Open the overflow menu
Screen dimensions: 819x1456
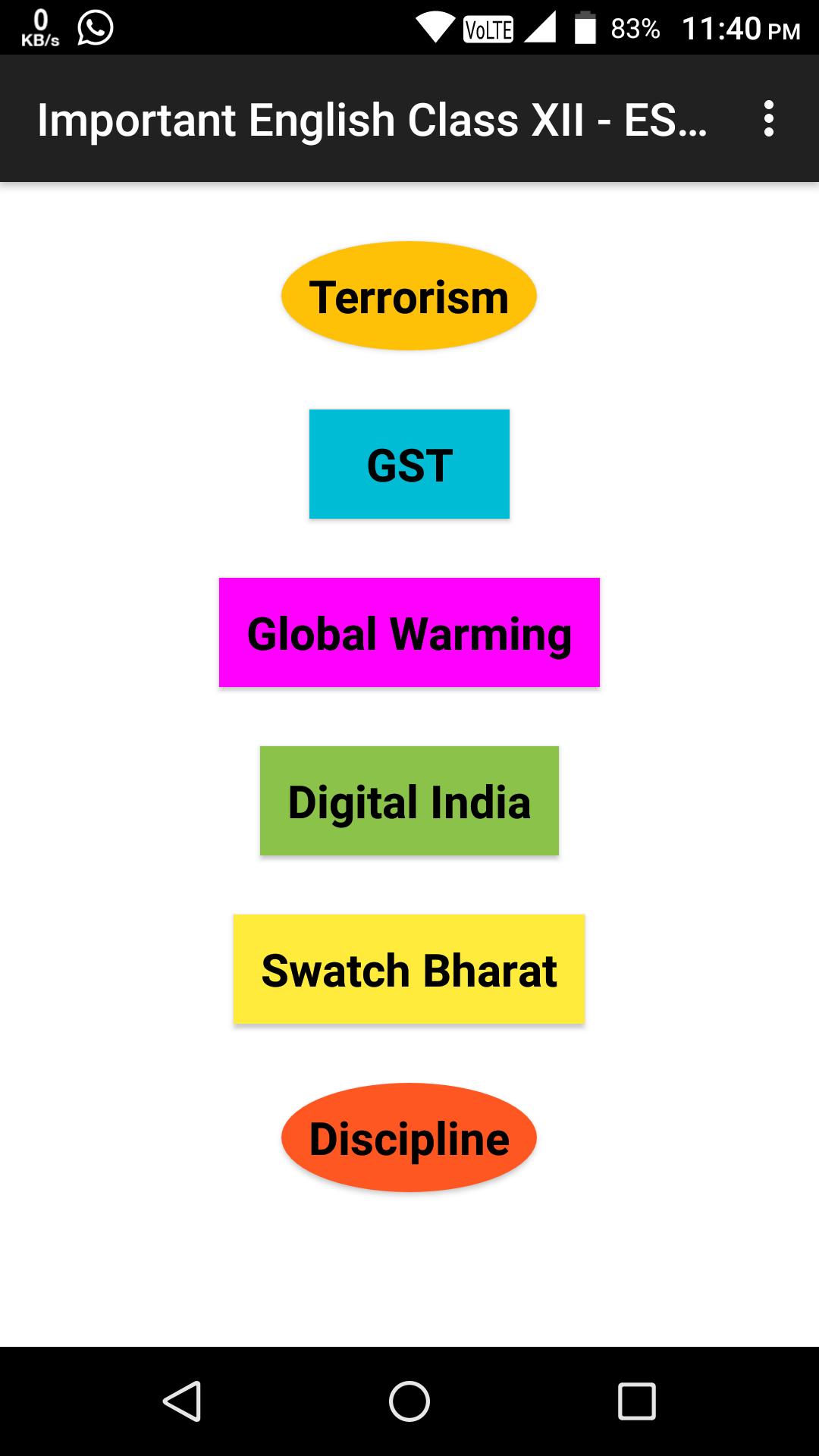pyautogui.click(x=768, y=119)
